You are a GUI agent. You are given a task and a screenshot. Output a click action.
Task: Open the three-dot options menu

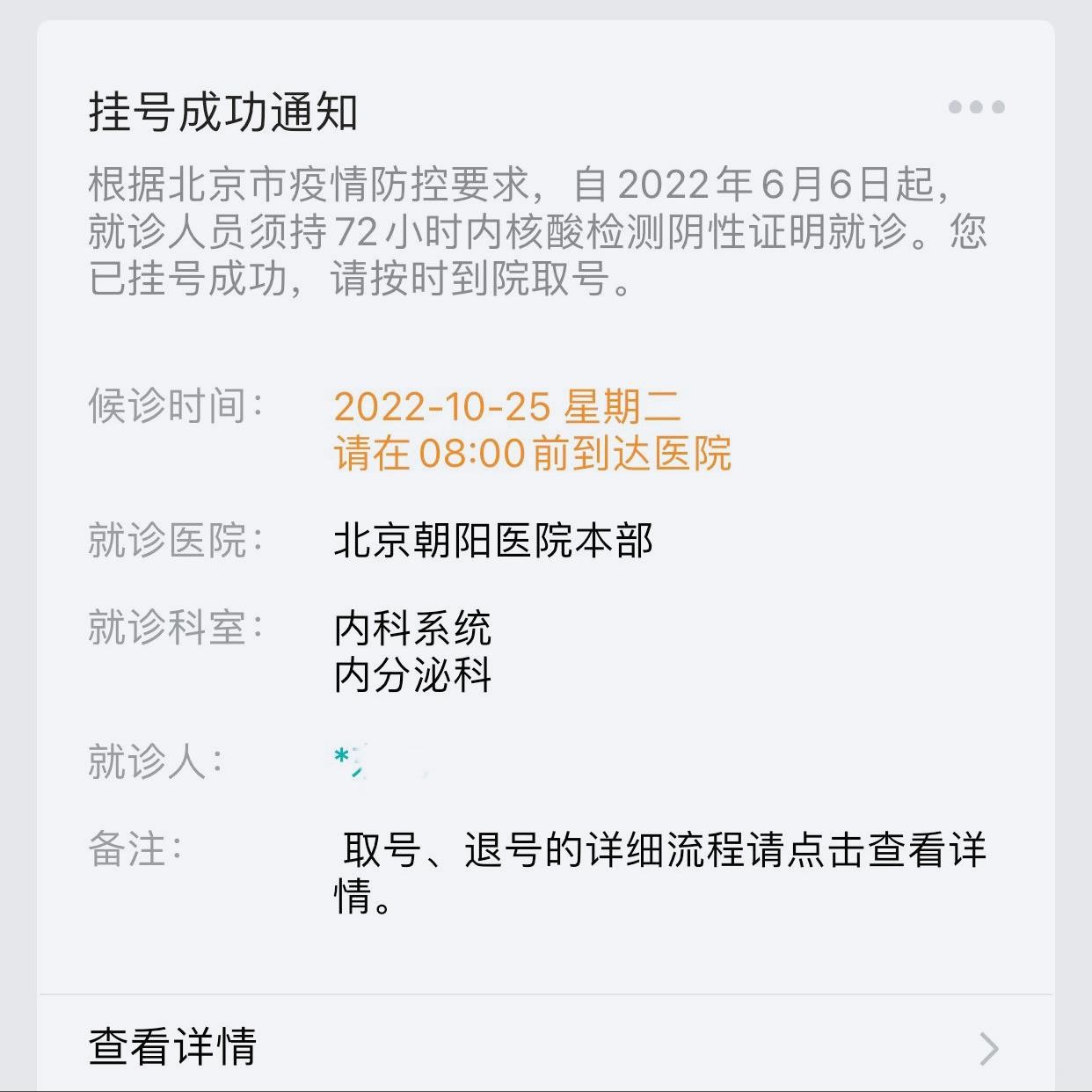coord(976,107)
